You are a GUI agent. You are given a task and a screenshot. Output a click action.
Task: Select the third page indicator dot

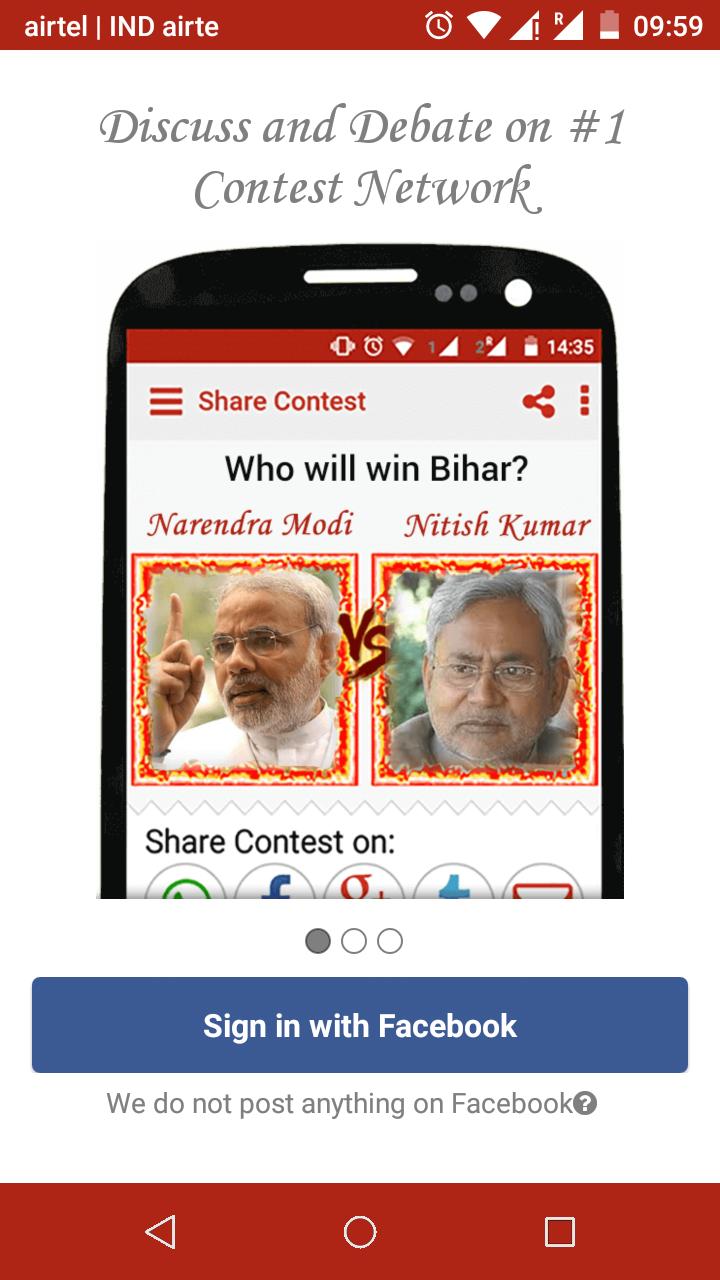(x=390, y=941)
